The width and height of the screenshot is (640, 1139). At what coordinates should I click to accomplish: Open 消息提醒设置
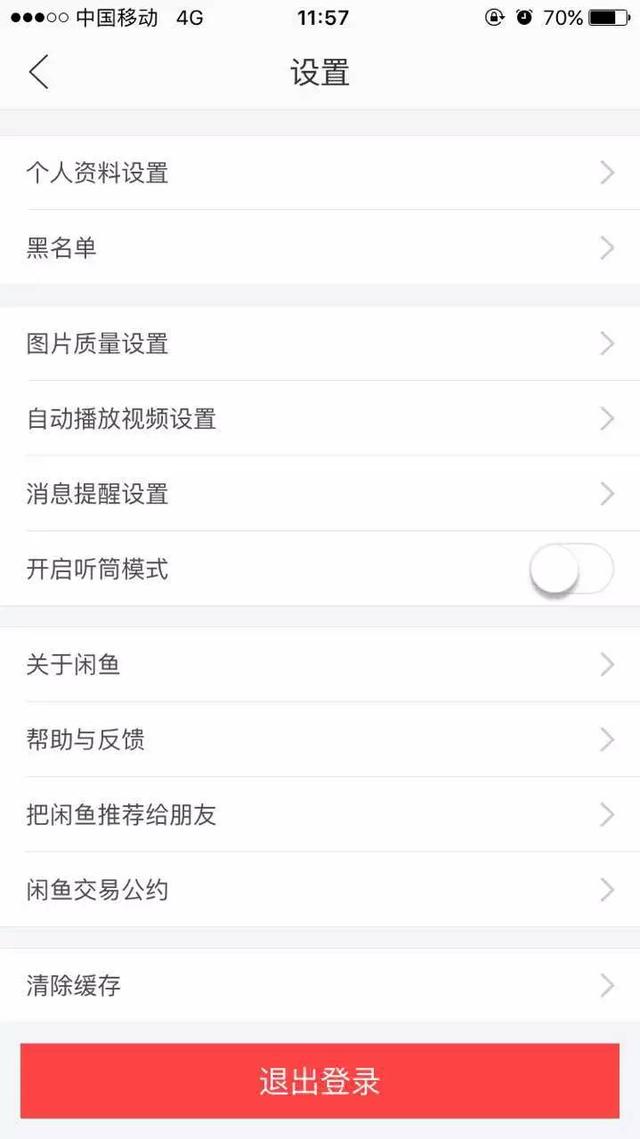click(320, 494)
